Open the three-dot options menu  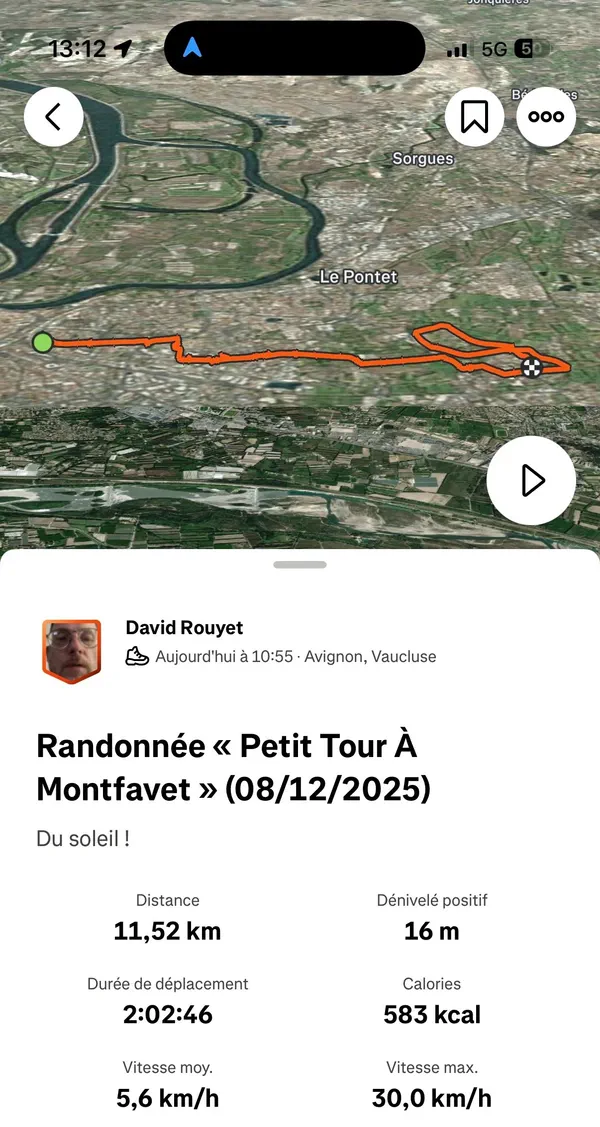point(546,117)
